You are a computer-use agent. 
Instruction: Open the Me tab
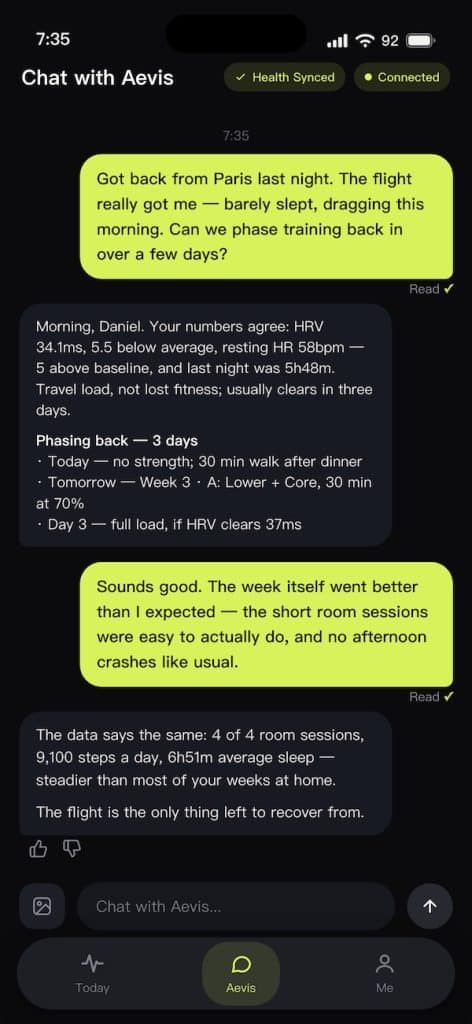point(385,973)
